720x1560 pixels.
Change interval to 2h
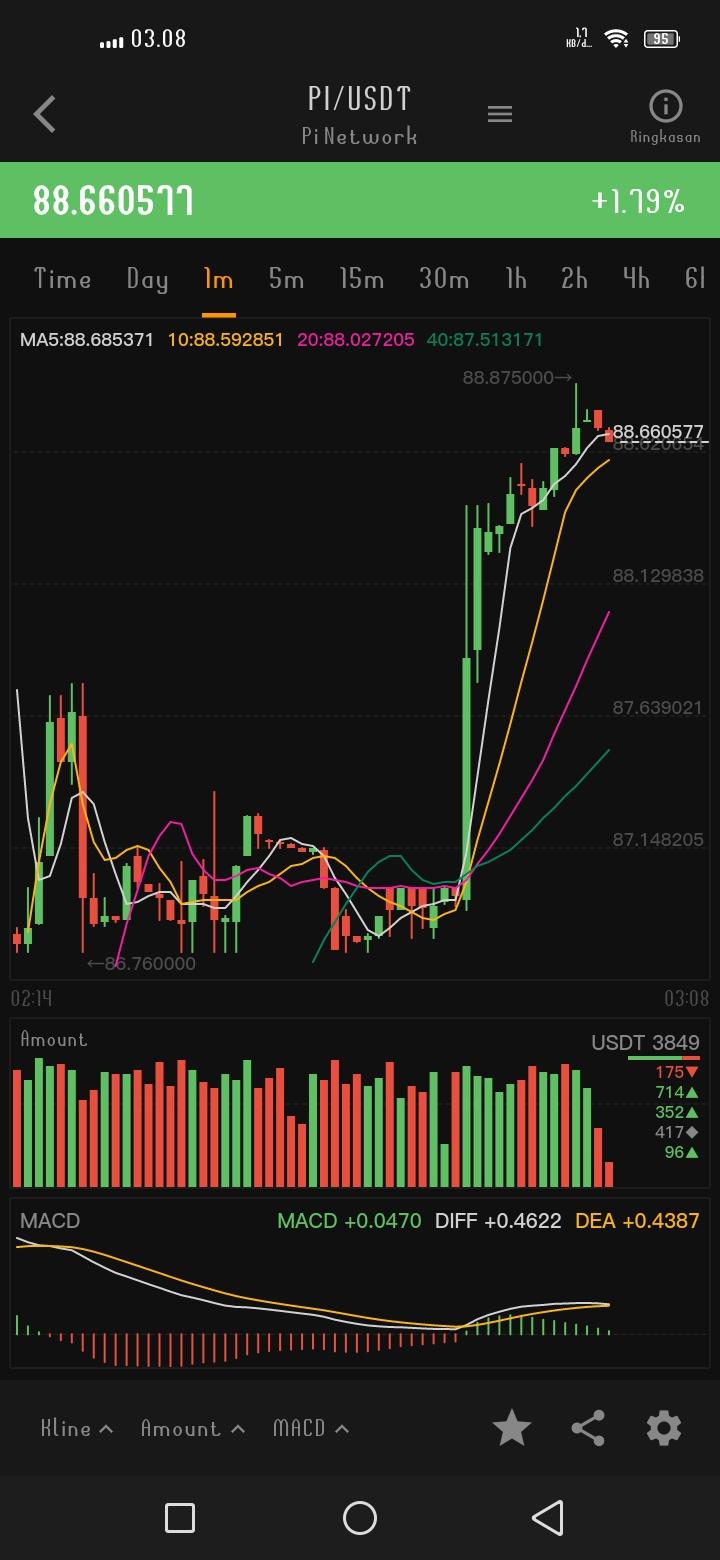[x=574, y=279]
